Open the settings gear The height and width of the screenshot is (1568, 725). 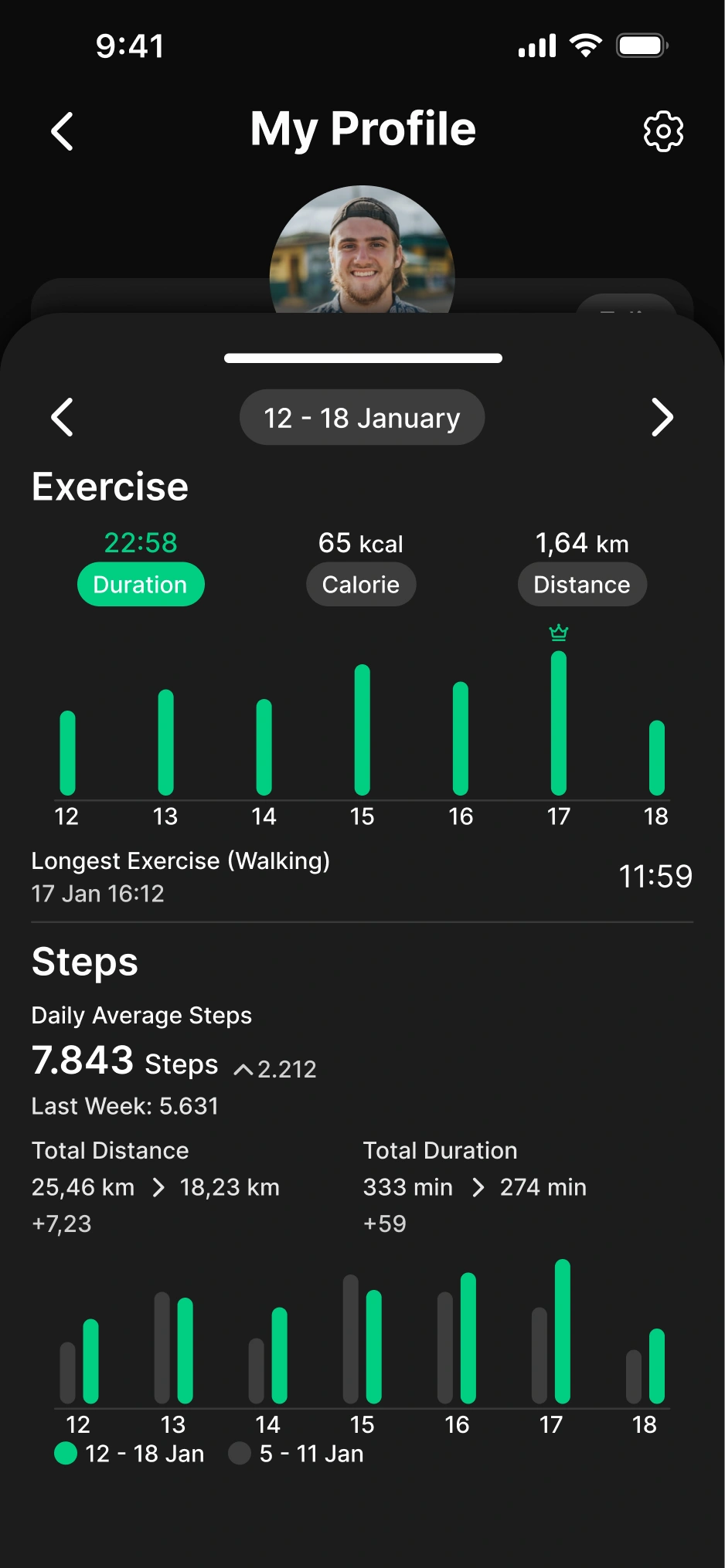coord(663,131)
